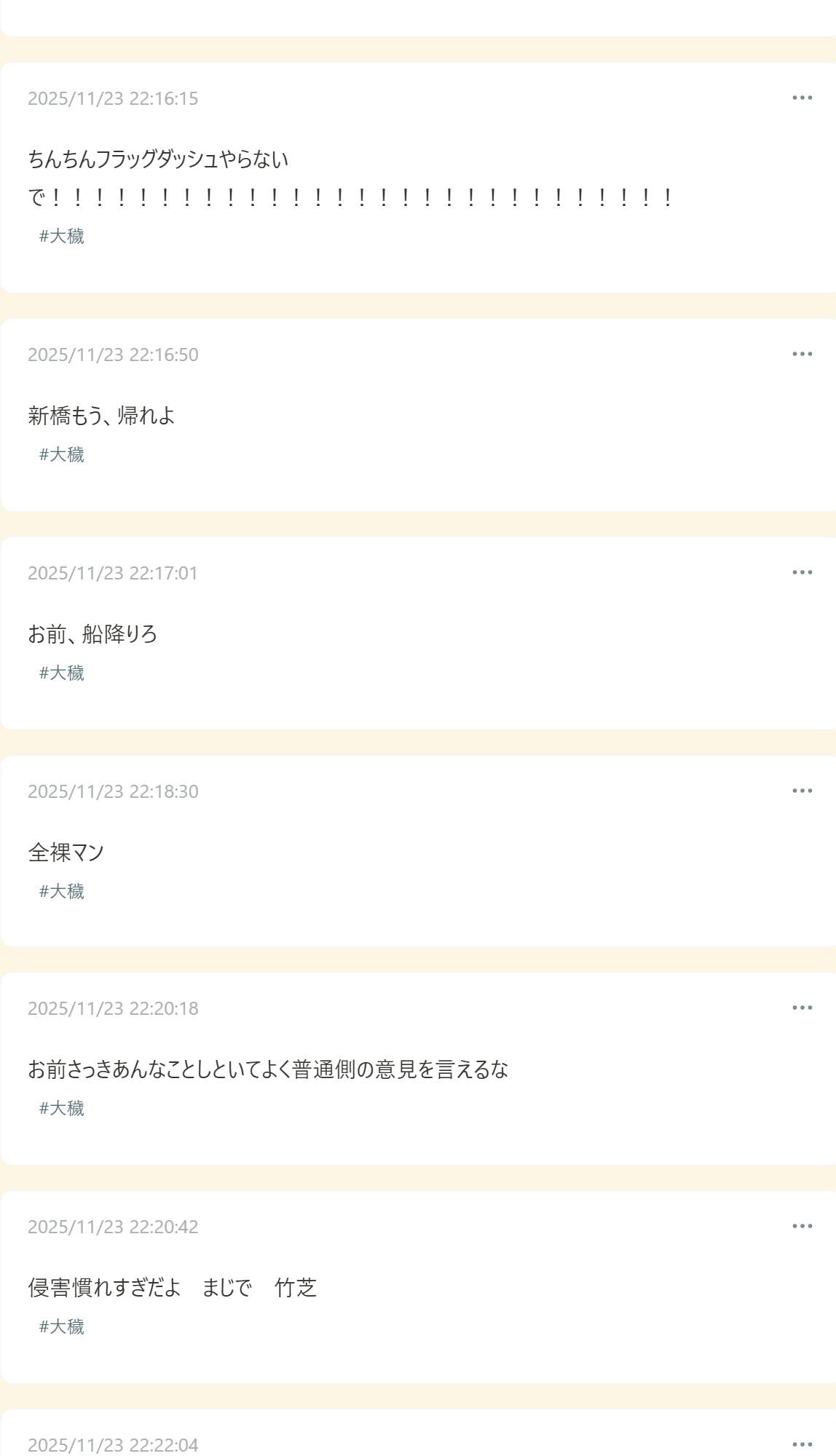Image resolution: width=836 pixels, height=1456 pixels.
Task: Open the #大穢 hashtag under the 普通側の意見 post
Action: [x=62, y=1108]
